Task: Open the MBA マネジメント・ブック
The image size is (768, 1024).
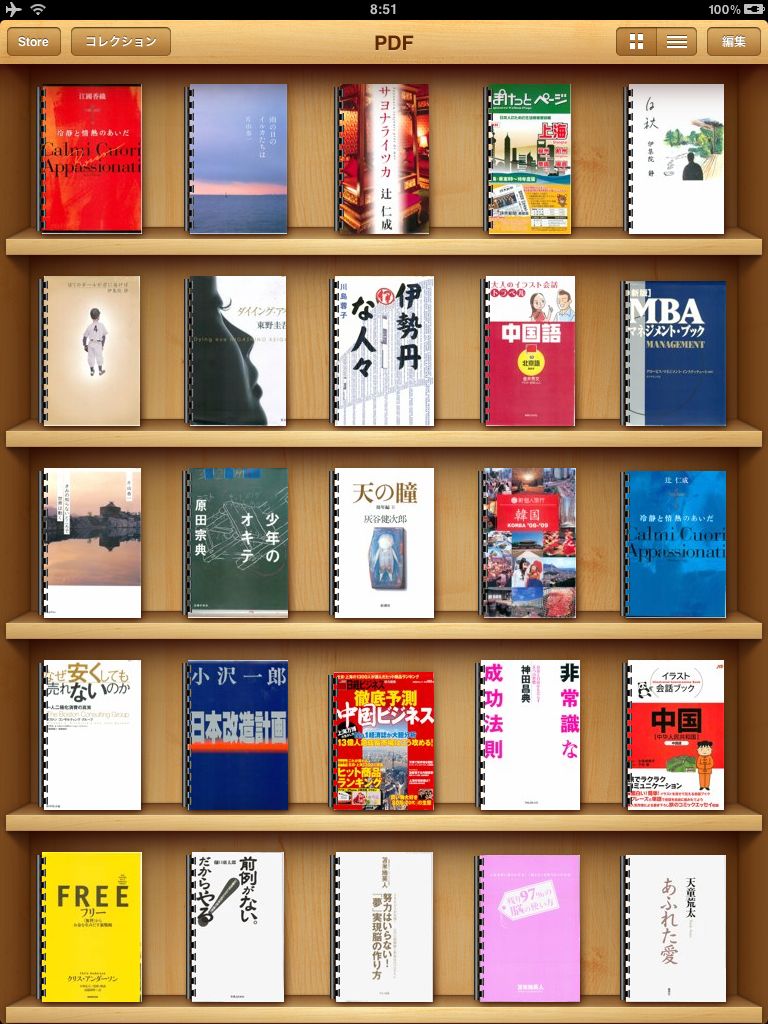Action: (x=675, y=352)
